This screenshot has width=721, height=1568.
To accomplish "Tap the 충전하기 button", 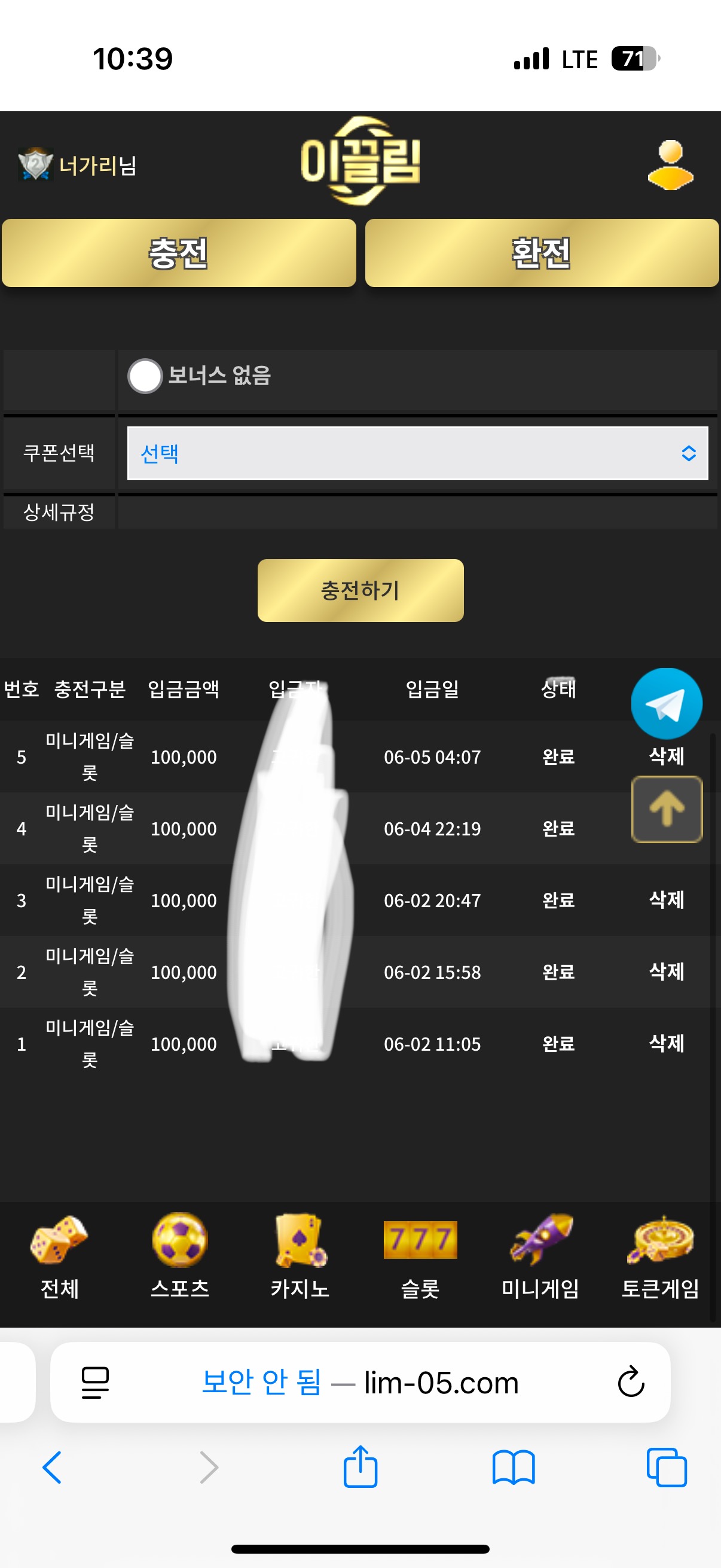I will click(x=360, y=590).
